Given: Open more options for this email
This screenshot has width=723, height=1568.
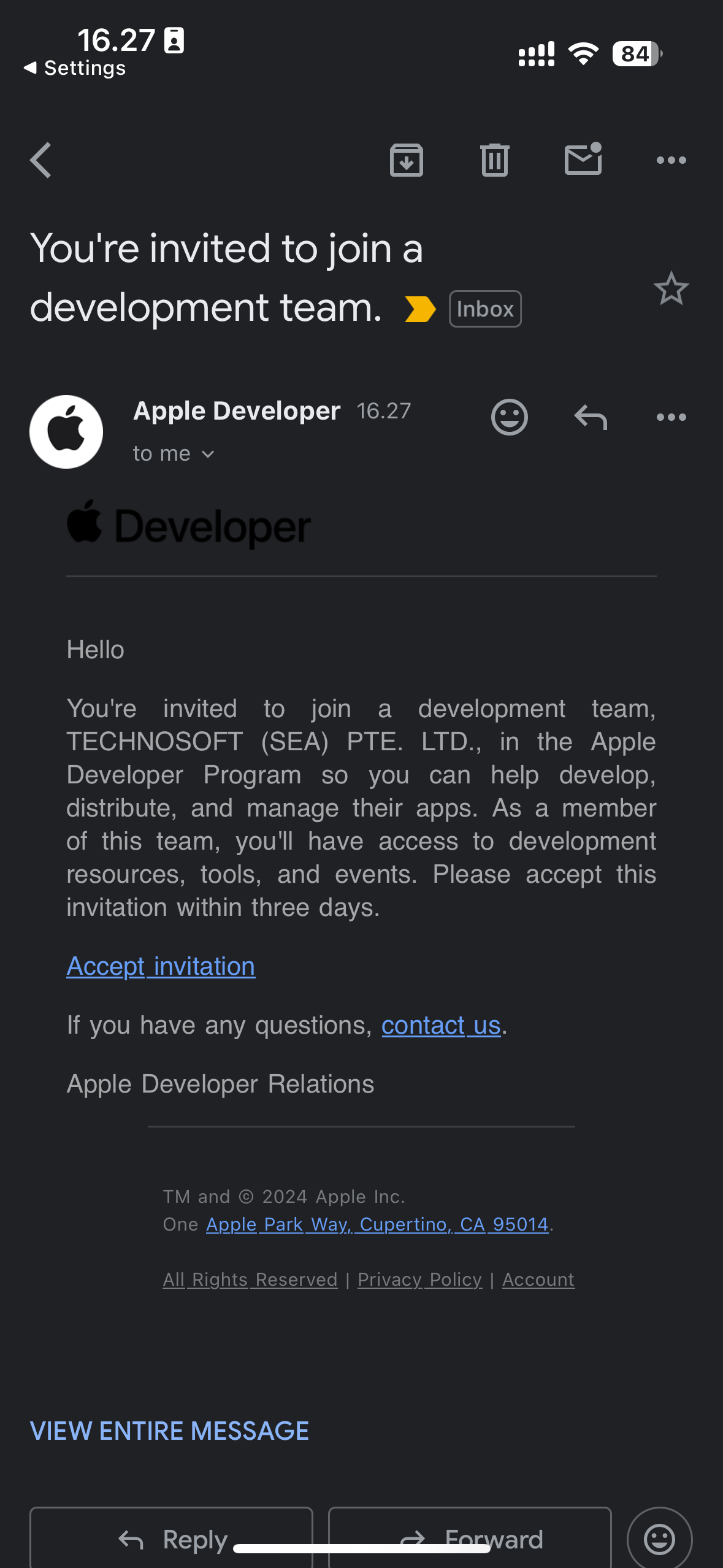Looking at the screenshot, I should coord(671,160).
